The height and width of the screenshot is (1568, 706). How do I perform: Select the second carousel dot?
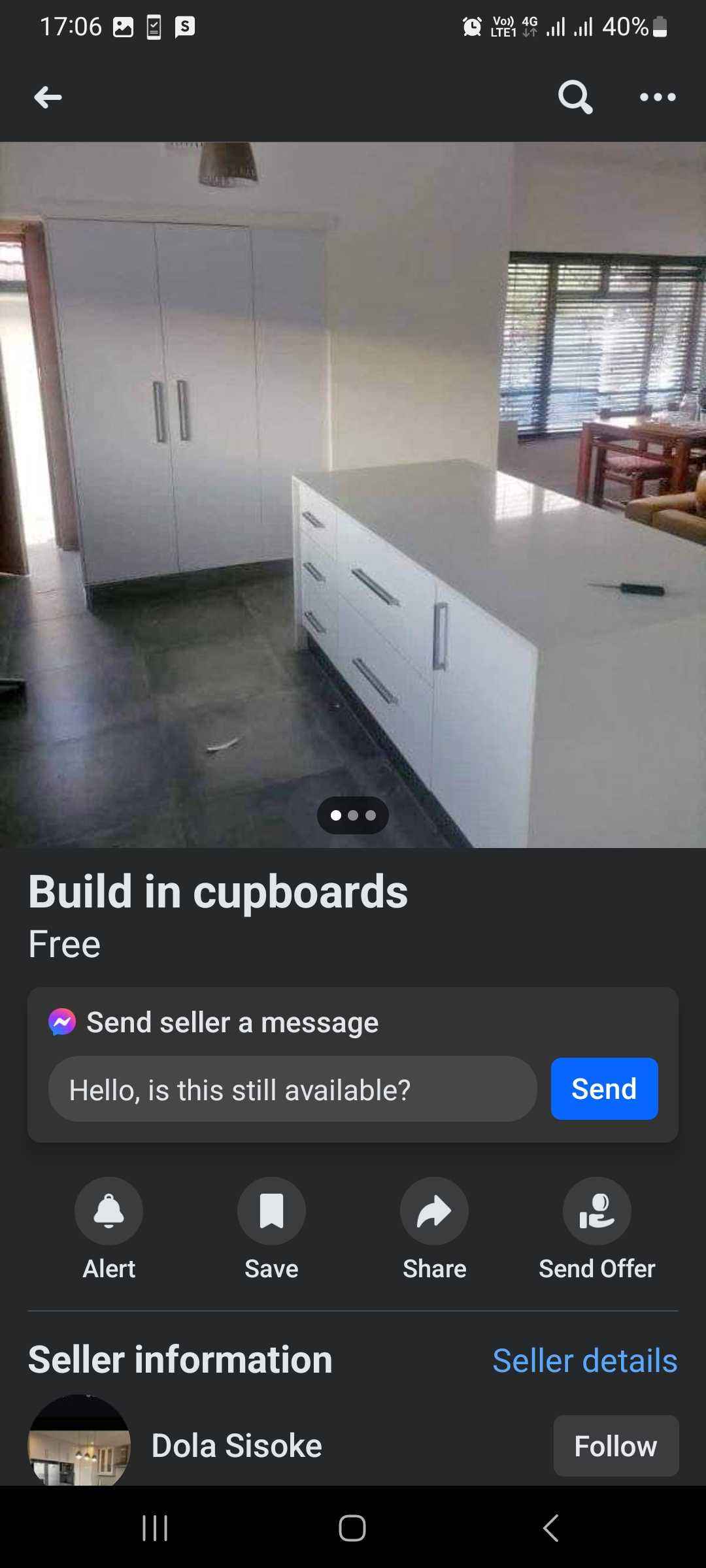[353, 815]
